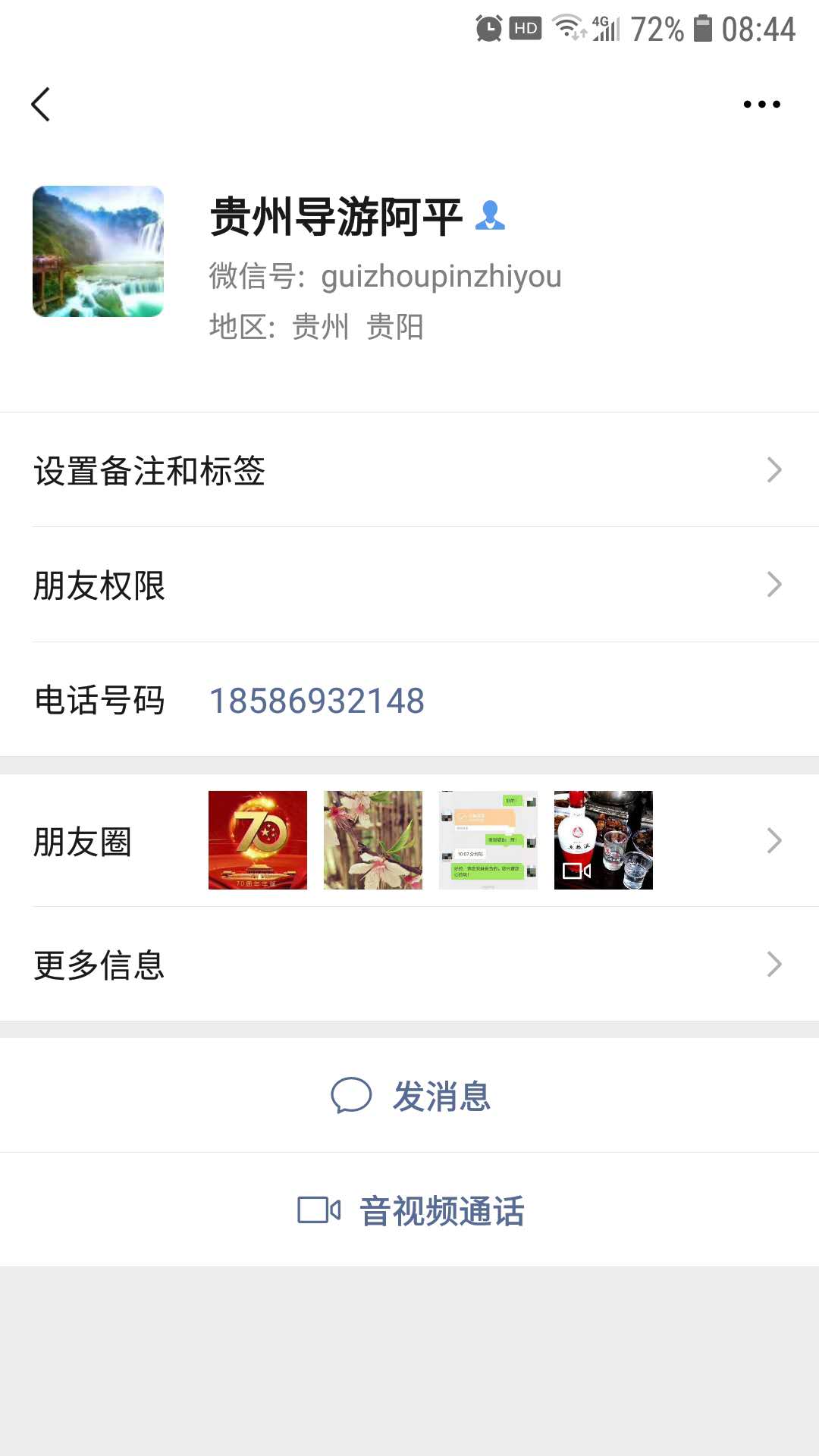819x1456 pixels.
Task: View the waterfall profile avatar
Action: coord(98,251)
